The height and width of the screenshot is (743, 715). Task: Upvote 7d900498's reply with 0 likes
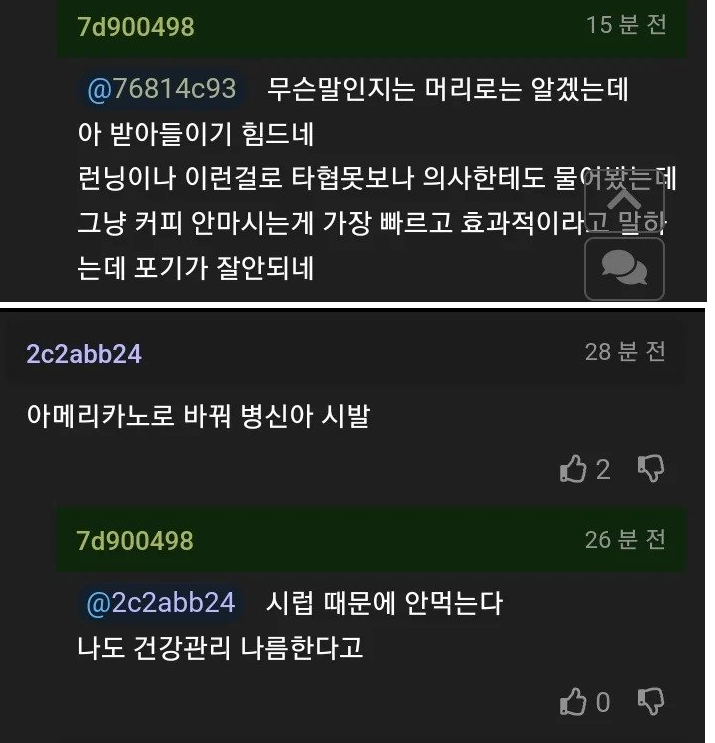(574, 702)
